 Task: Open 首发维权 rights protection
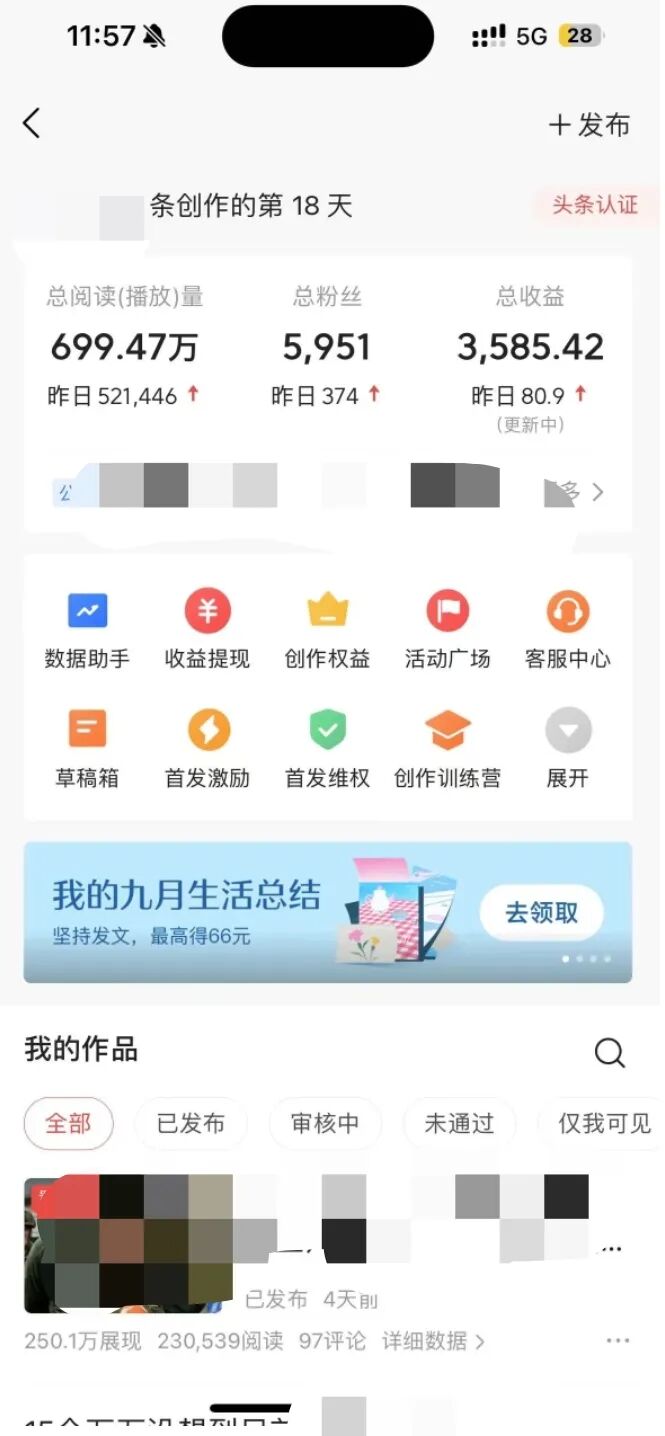click(x=327, y=748)
